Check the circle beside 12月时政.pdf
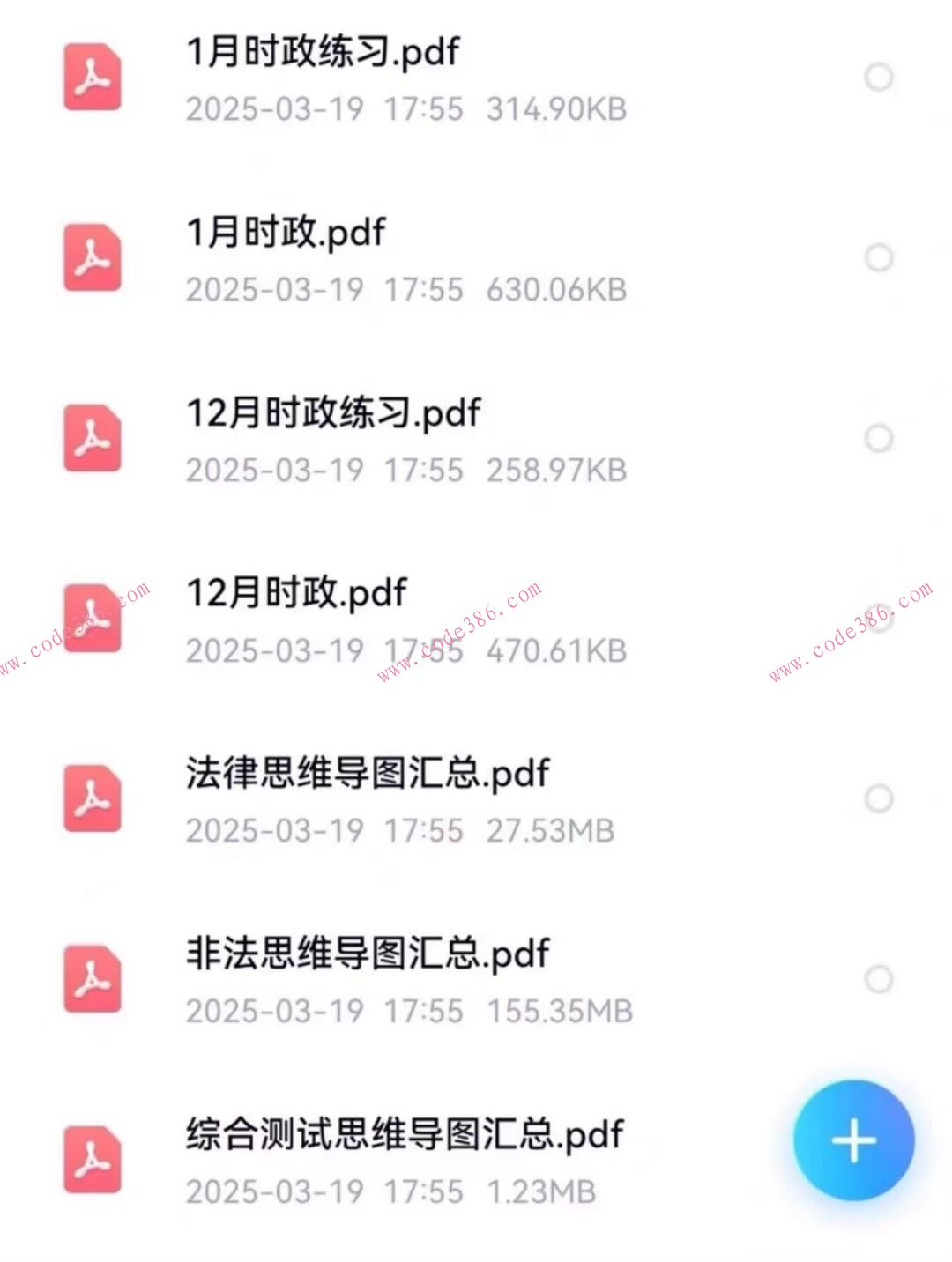This screenshot has height=1262, width=952. tap(876, 622)
